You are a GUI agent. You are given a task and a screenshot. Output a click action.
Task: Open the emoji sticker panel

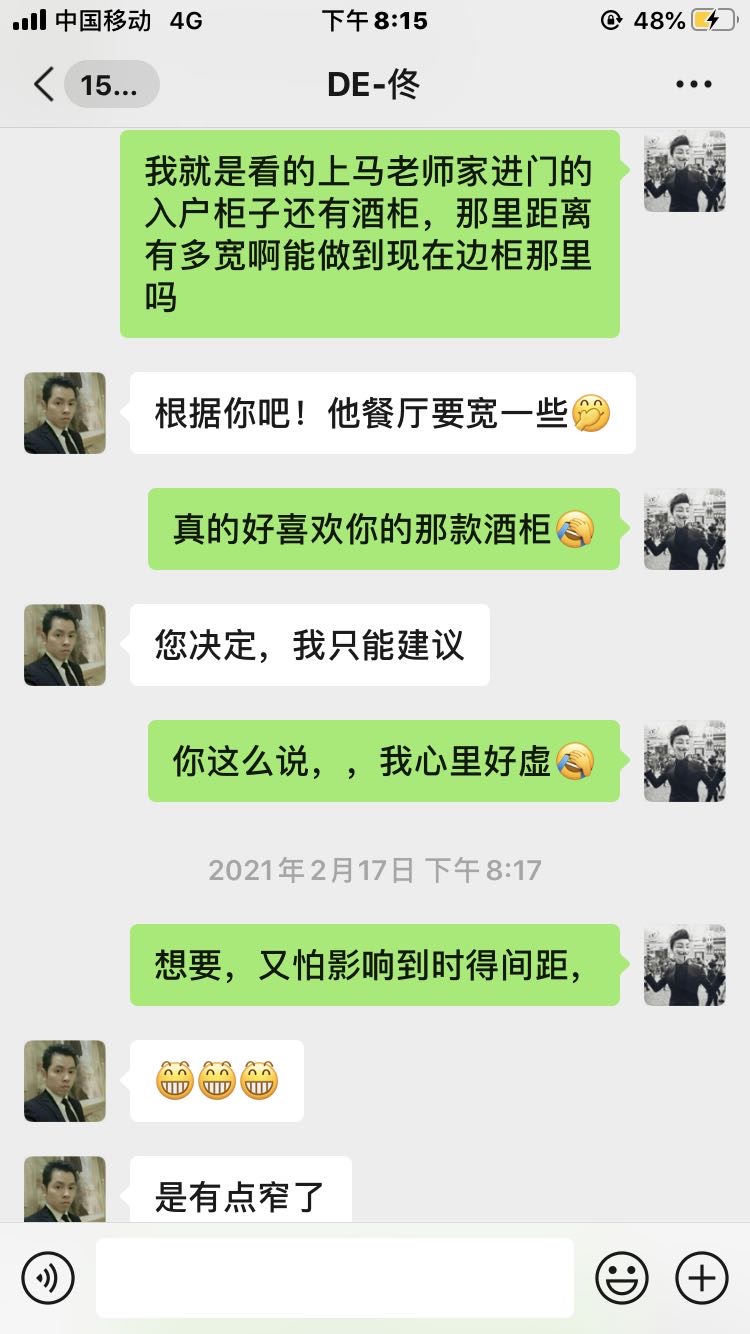pos(622,1277)
